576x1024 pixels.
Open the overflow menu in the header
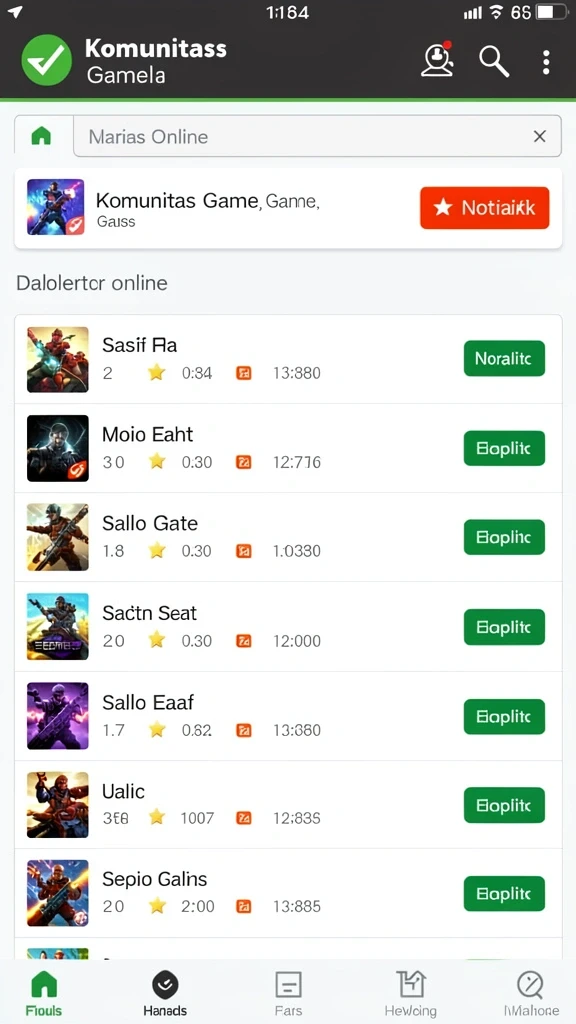(x=546, y=62)
